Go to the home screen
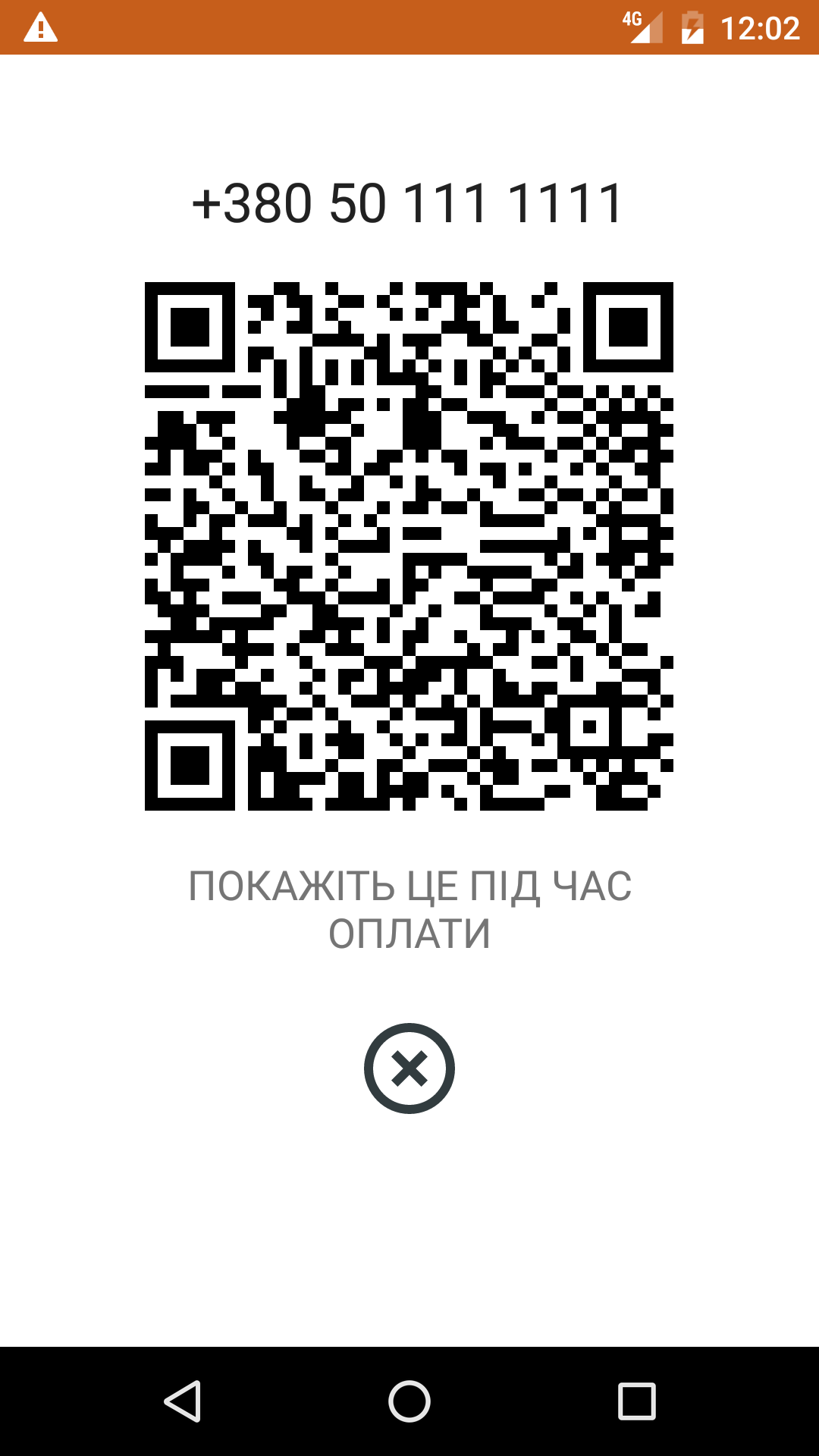This screenshot has width=819, height=1456. click(409, 1401)
